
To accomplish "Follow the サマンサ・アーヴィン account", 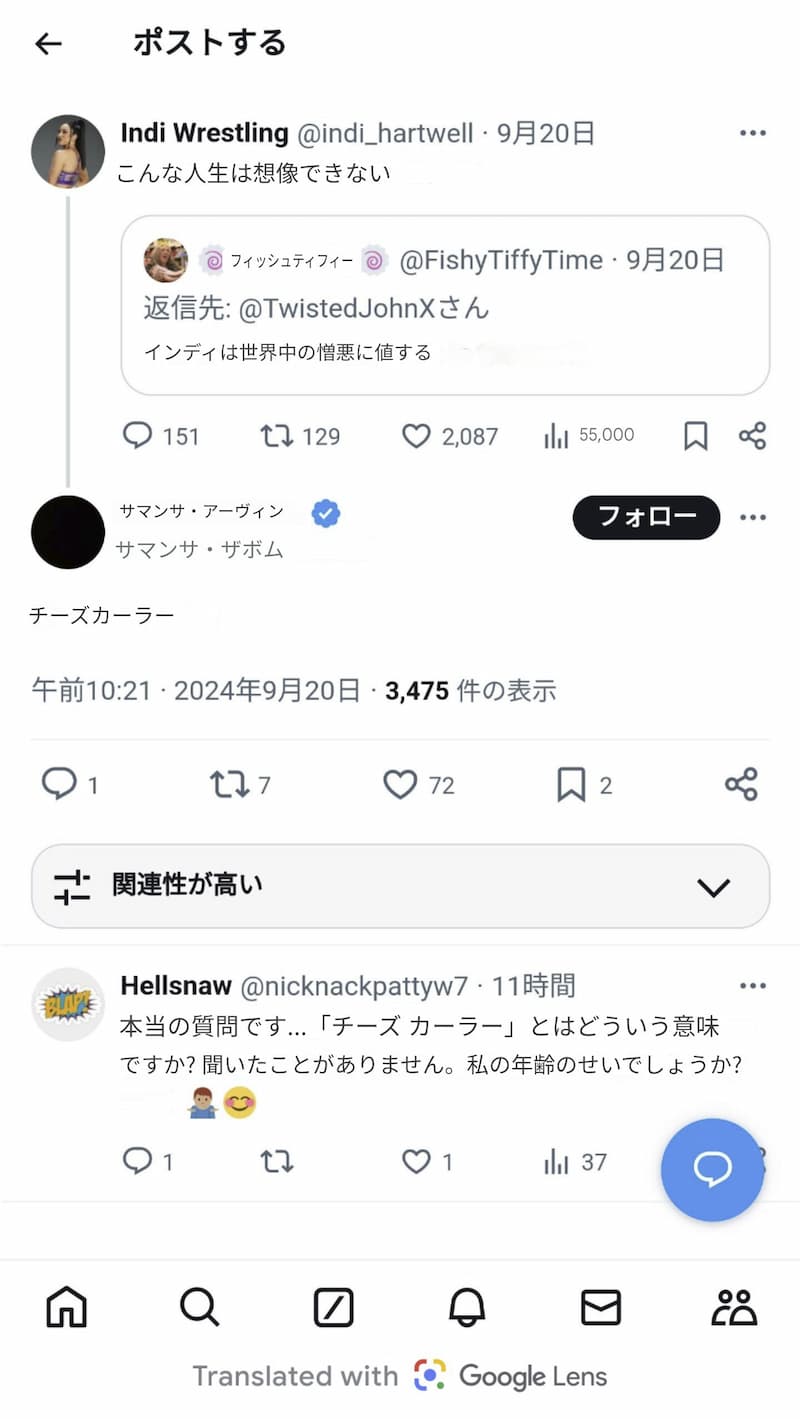I will click(x=646, y=517).
